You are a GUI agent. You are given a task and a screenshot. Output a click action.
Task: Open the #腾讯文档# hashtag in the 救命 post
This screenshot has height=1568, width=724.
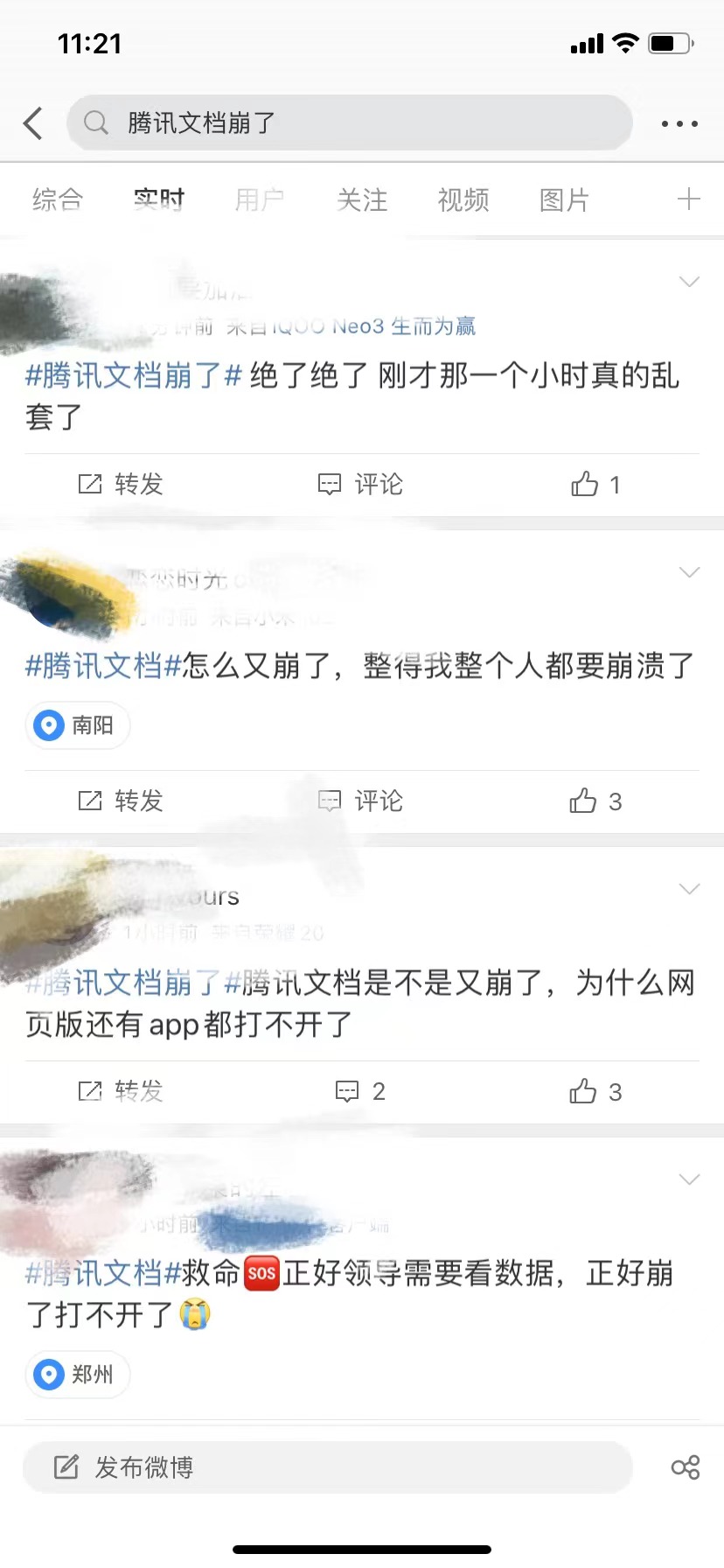pyautogui.click(x=103, y=1274)
